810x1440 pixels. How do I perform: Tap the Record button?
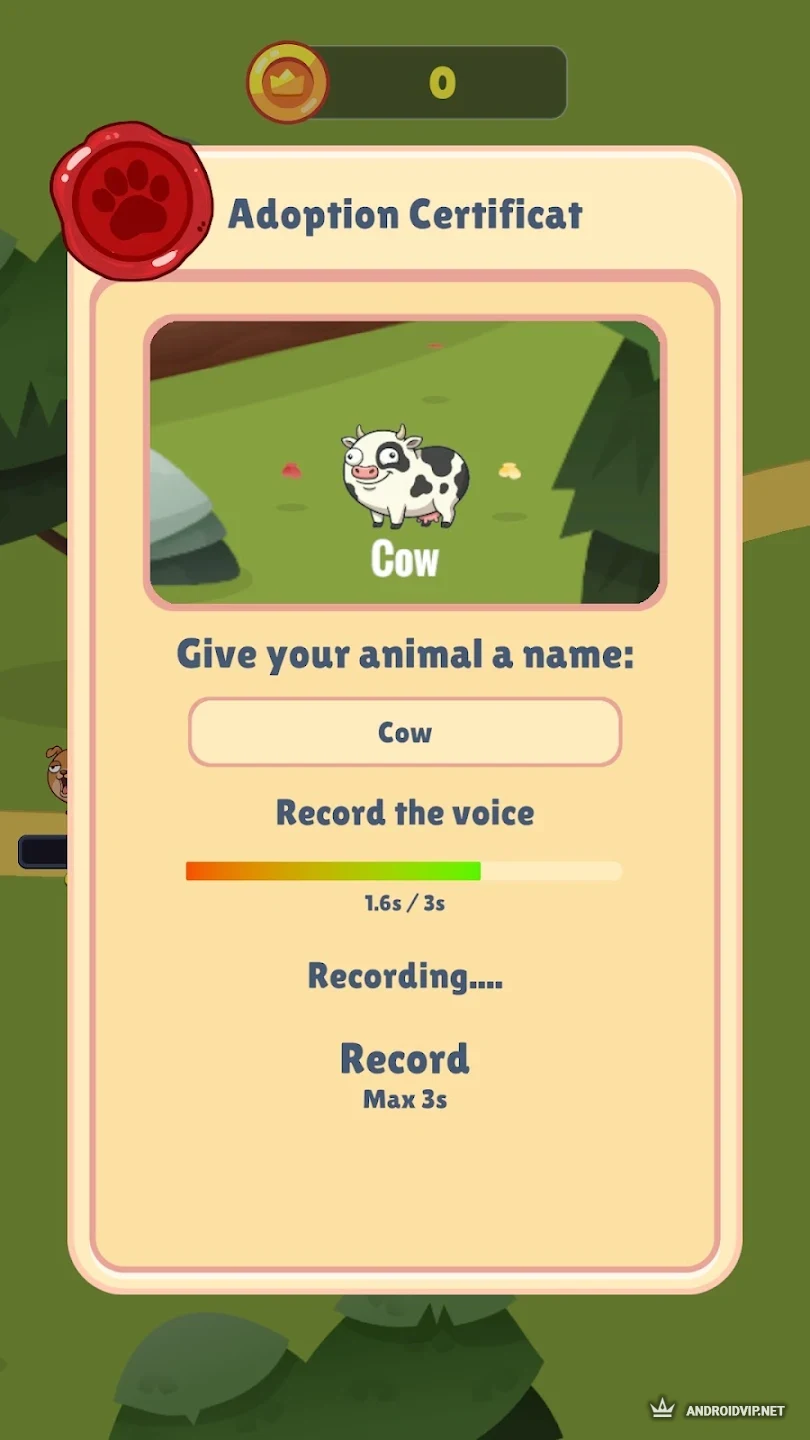pyautogui.click(x=404, y=1072)
